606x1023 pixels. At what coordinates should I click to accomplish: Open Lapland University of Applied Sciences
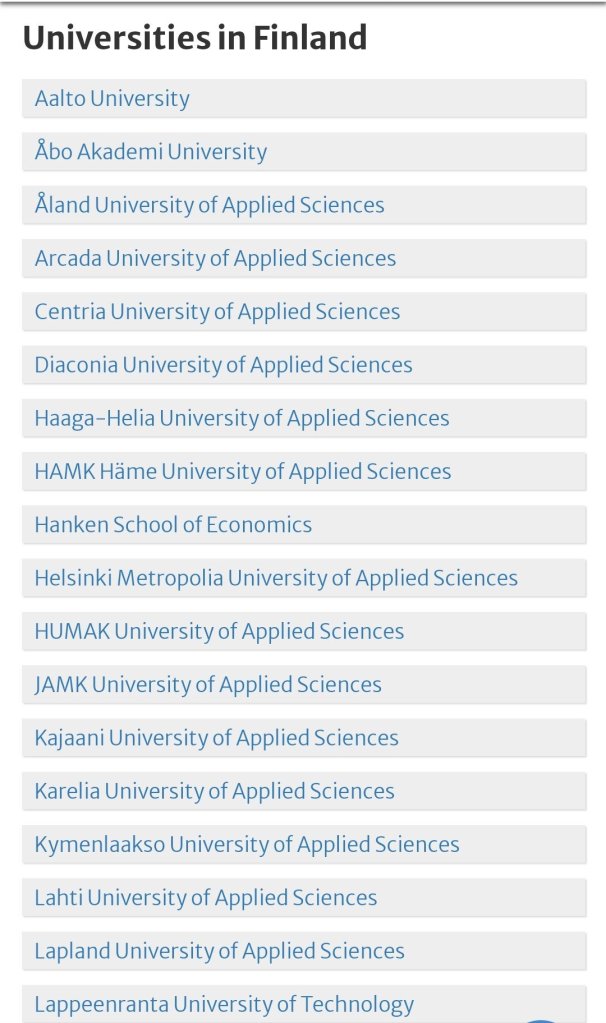(219, 951)
